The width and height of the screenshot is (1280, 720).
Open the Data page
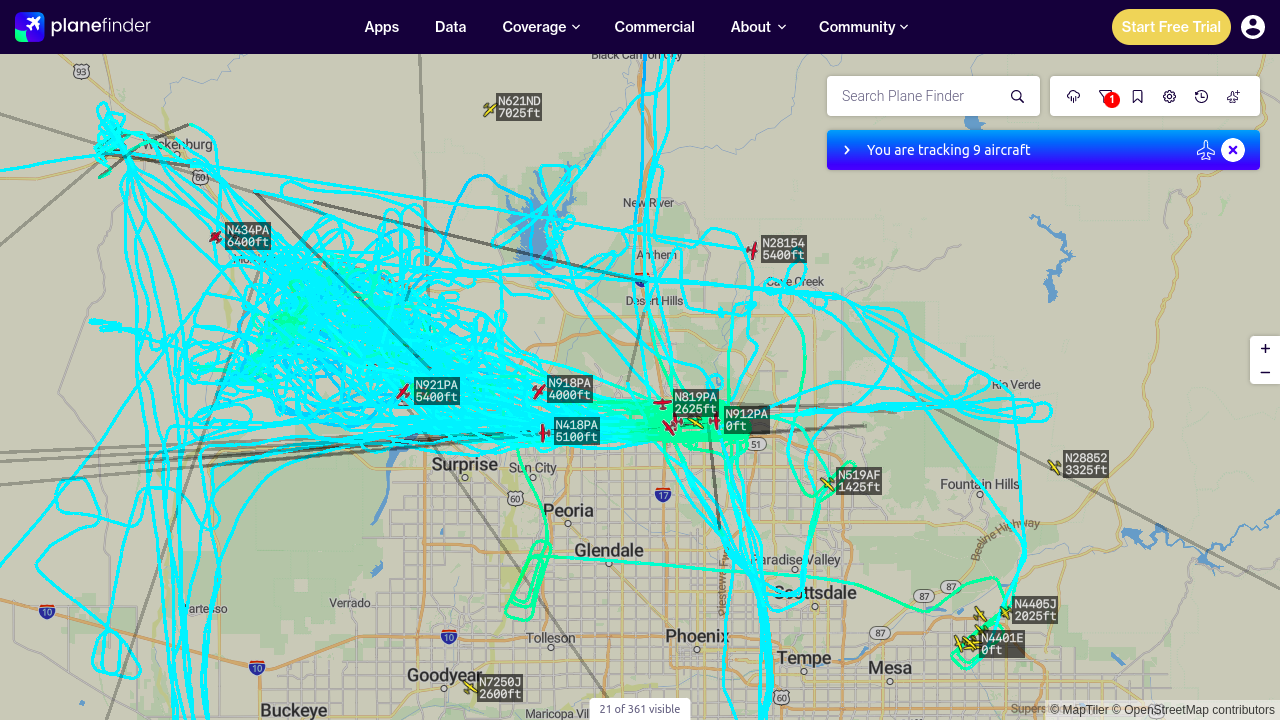pos(451,27)
